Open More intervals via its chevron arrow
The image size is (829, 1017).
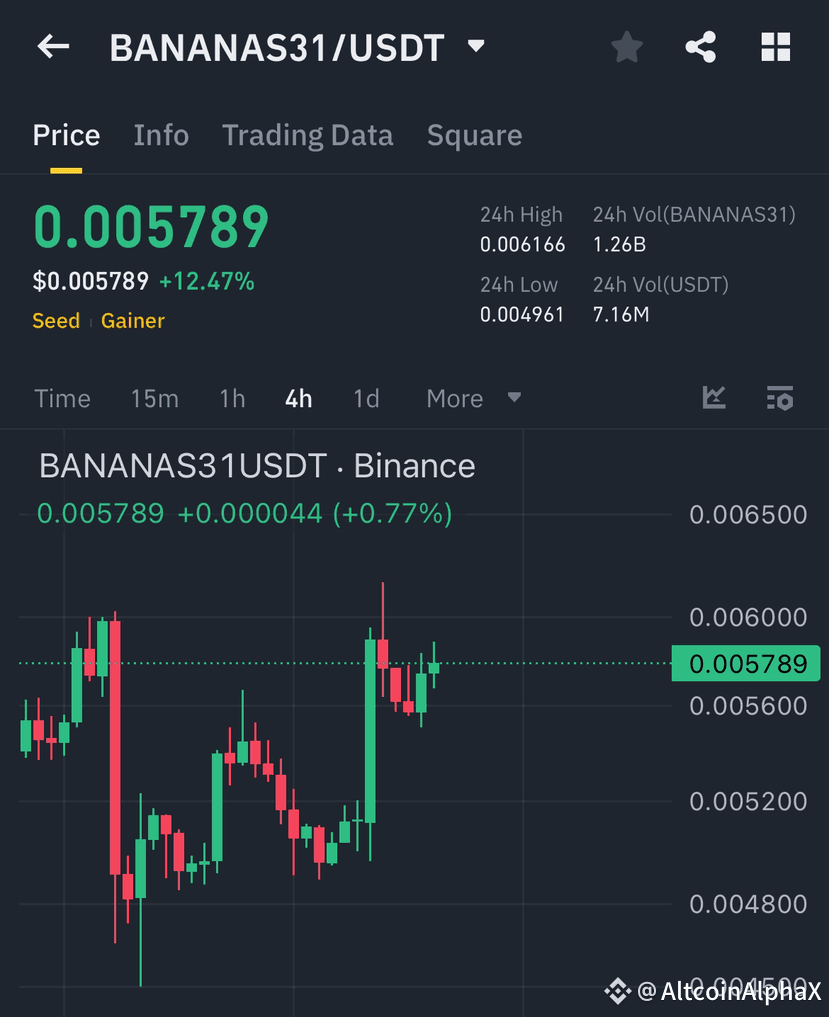coord(514,398)
